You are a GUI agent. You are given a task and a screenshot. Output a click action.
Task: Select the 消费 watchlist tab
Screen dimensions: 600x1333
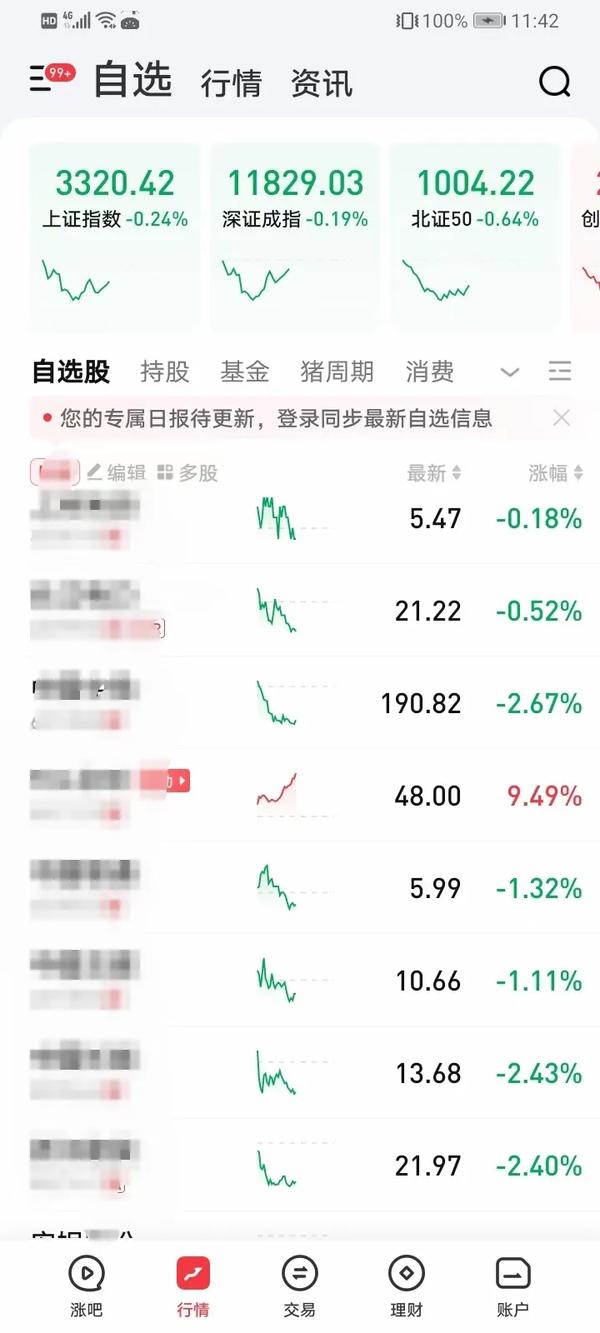pyautogui.click(x=430, y=372)
